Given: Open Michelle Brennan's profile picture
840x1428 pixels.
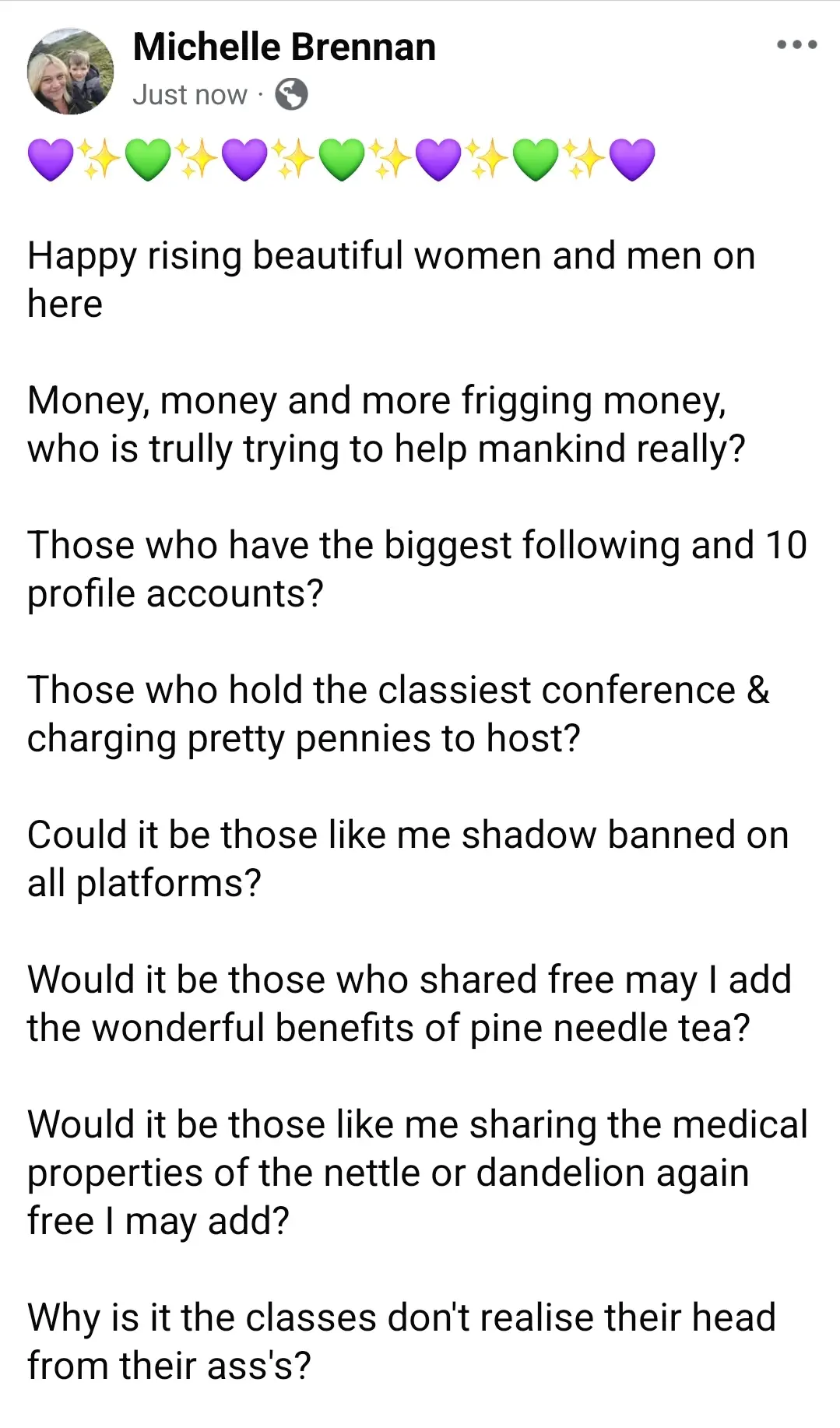Looking at the screenshot, I should point(70,72).
